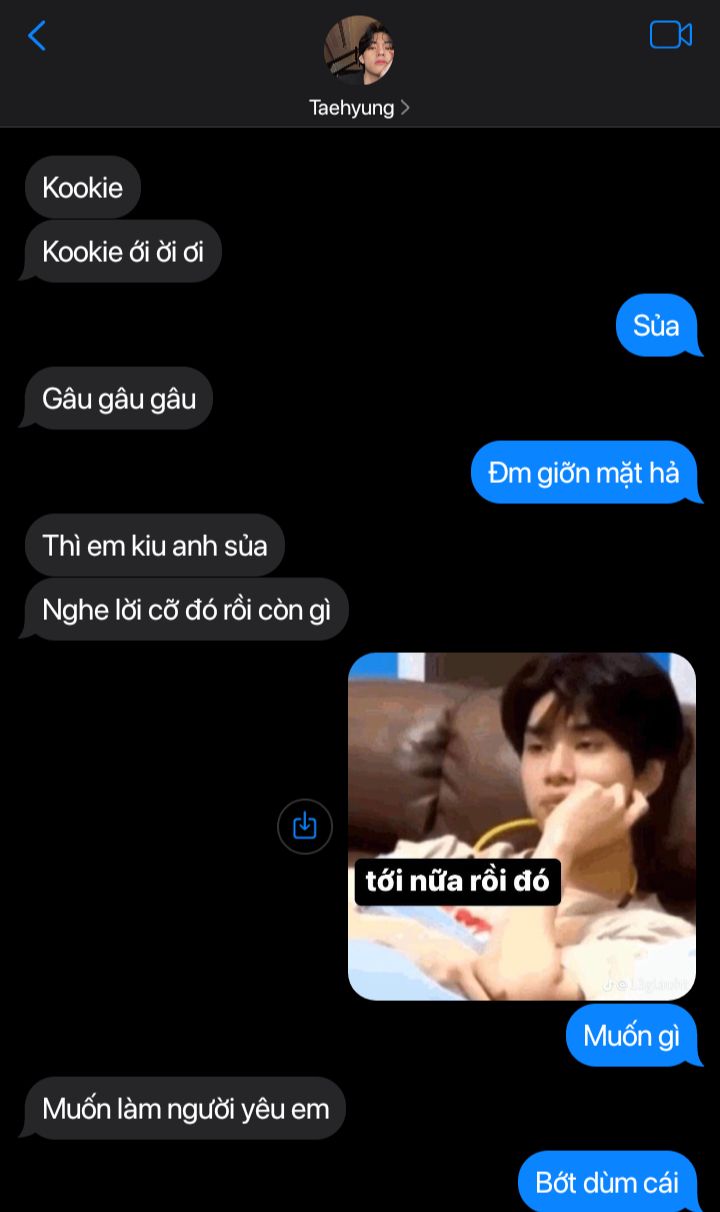Start a video call with Taehyung
Image resolution: width=720 pixels, height=1212 pixels.
(x=670, y=35)
